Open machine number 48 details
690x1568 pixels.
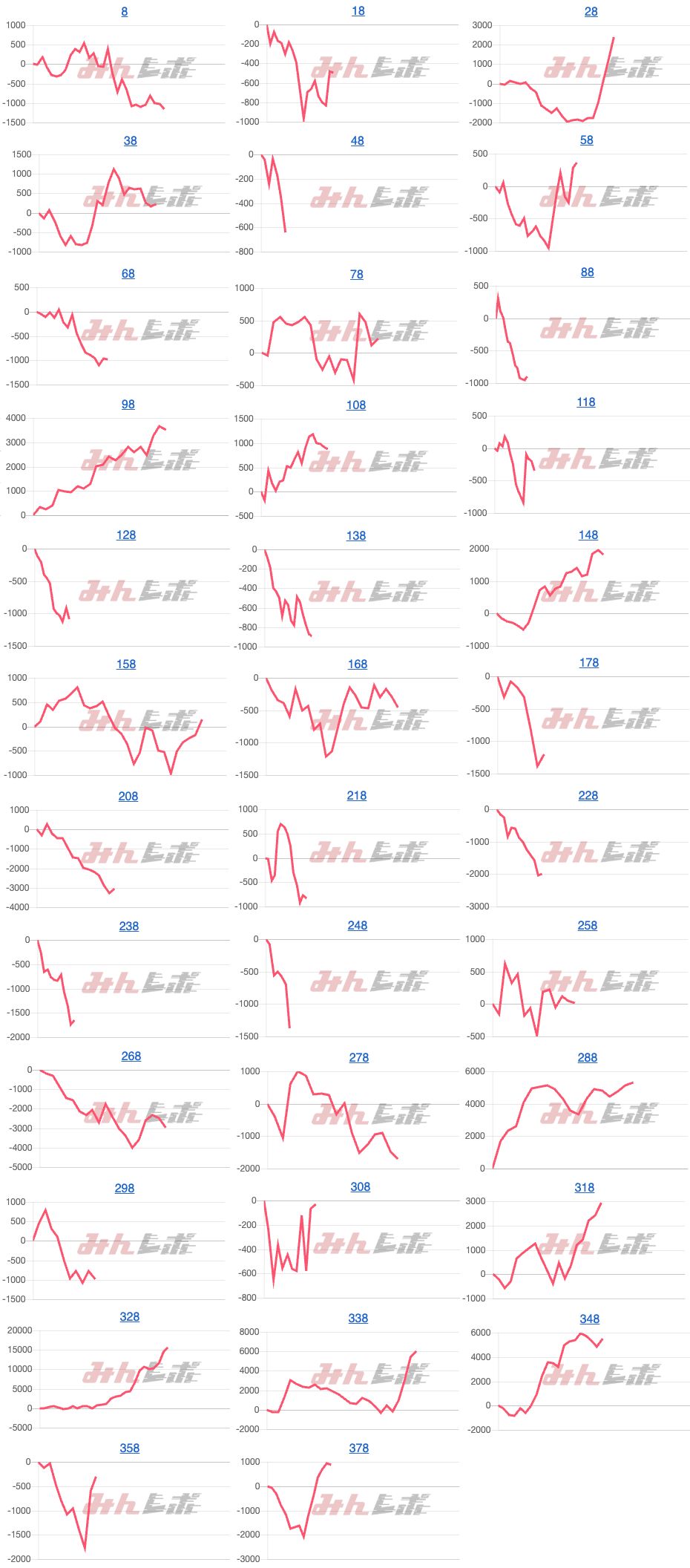(x=357, y=141)
